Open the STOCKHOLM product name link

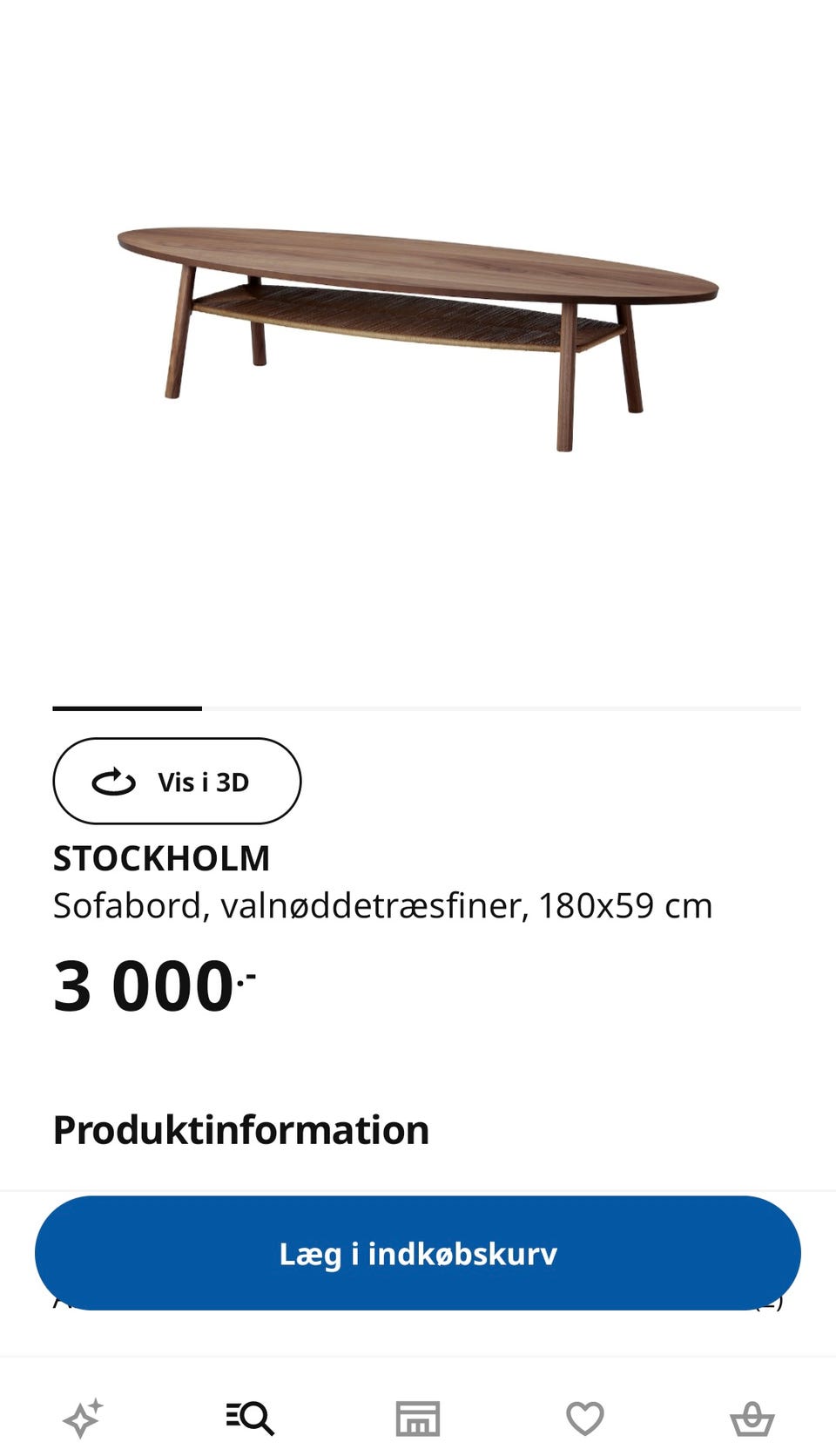(162, 857)
